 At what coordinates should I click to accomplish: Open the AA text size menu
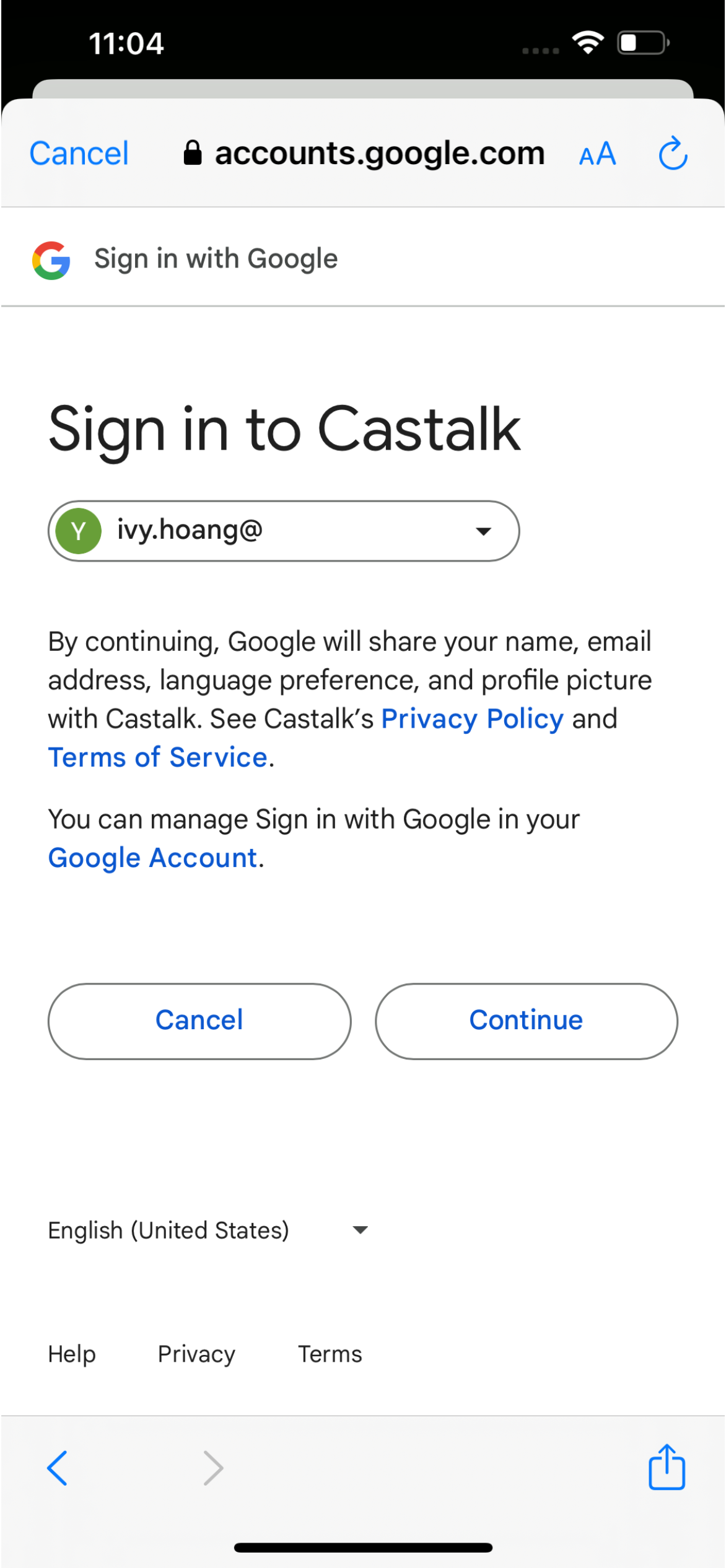[x=597, y=154]
